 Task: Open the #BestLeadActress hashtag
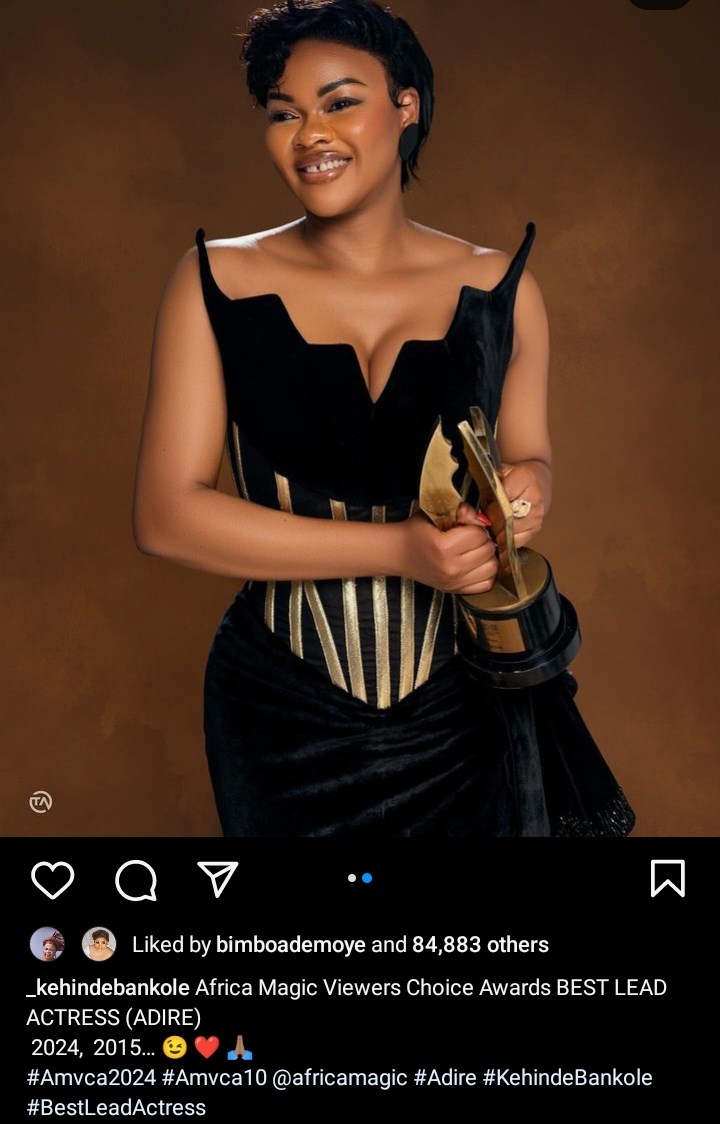point(116,1107)
